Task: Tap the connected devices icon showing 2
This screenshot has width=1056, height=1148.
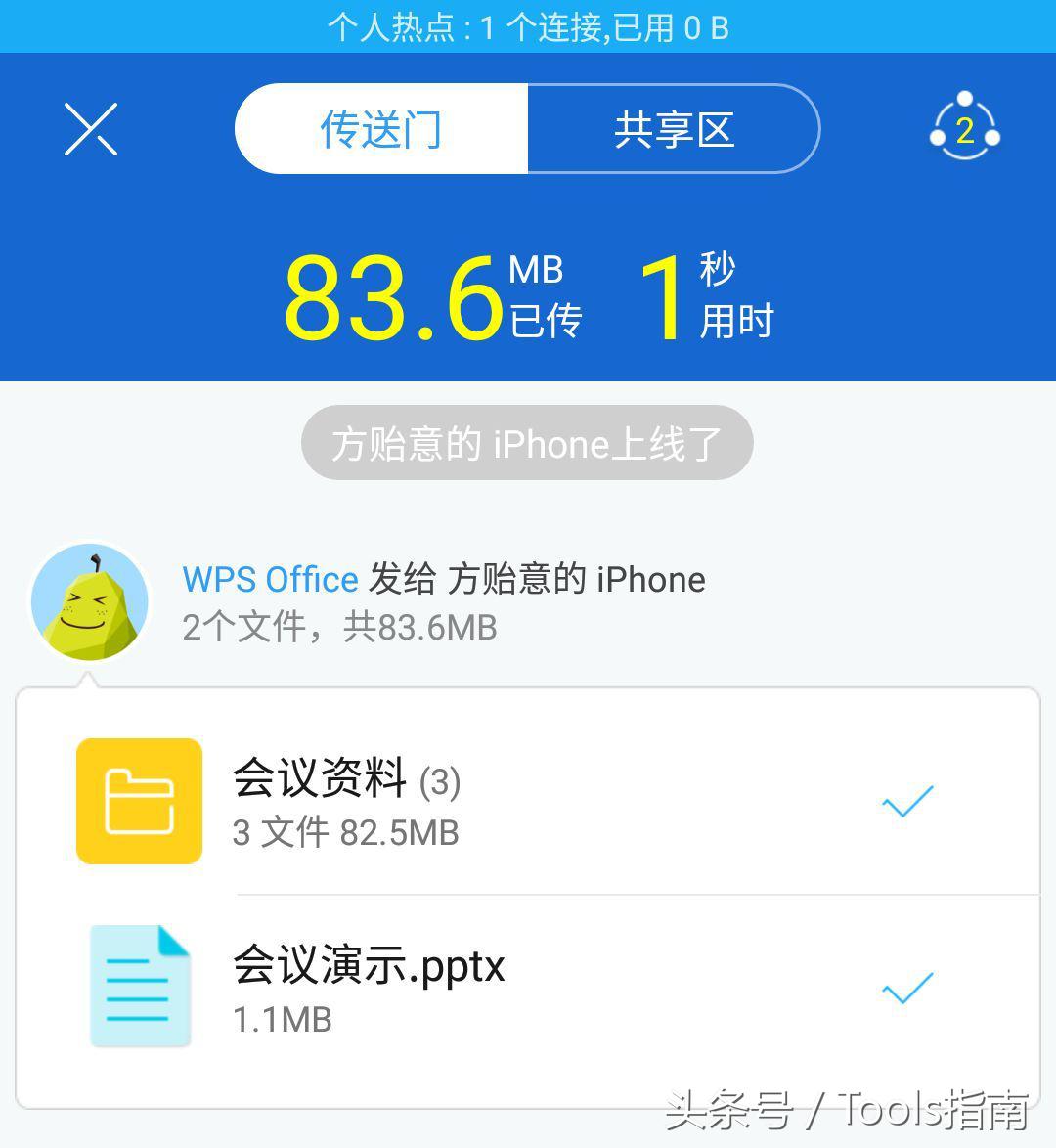Action: pyautogui.click(x=964, y=128)
